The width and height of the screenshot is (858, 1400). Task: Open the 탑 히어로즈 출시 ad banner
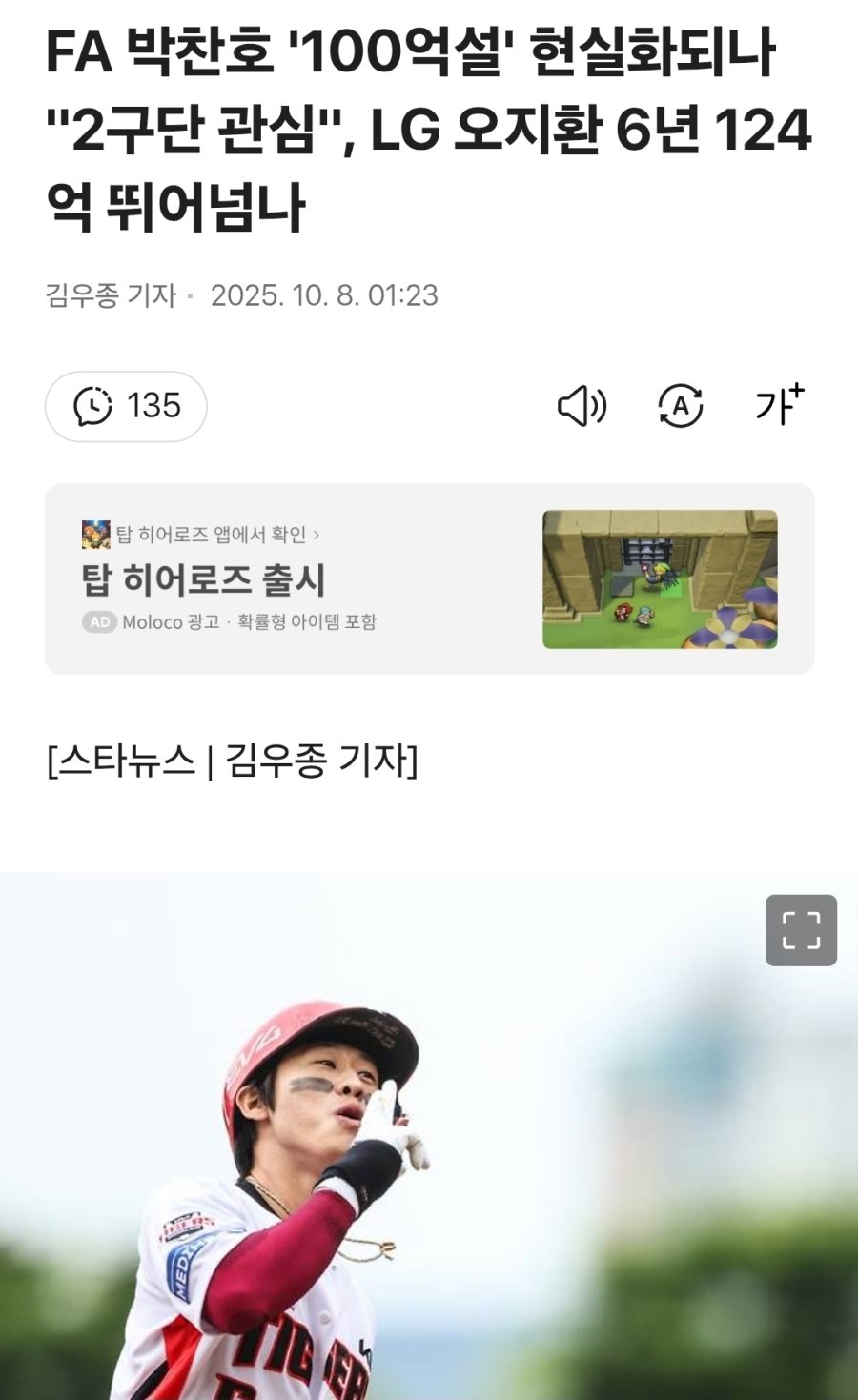429,579
